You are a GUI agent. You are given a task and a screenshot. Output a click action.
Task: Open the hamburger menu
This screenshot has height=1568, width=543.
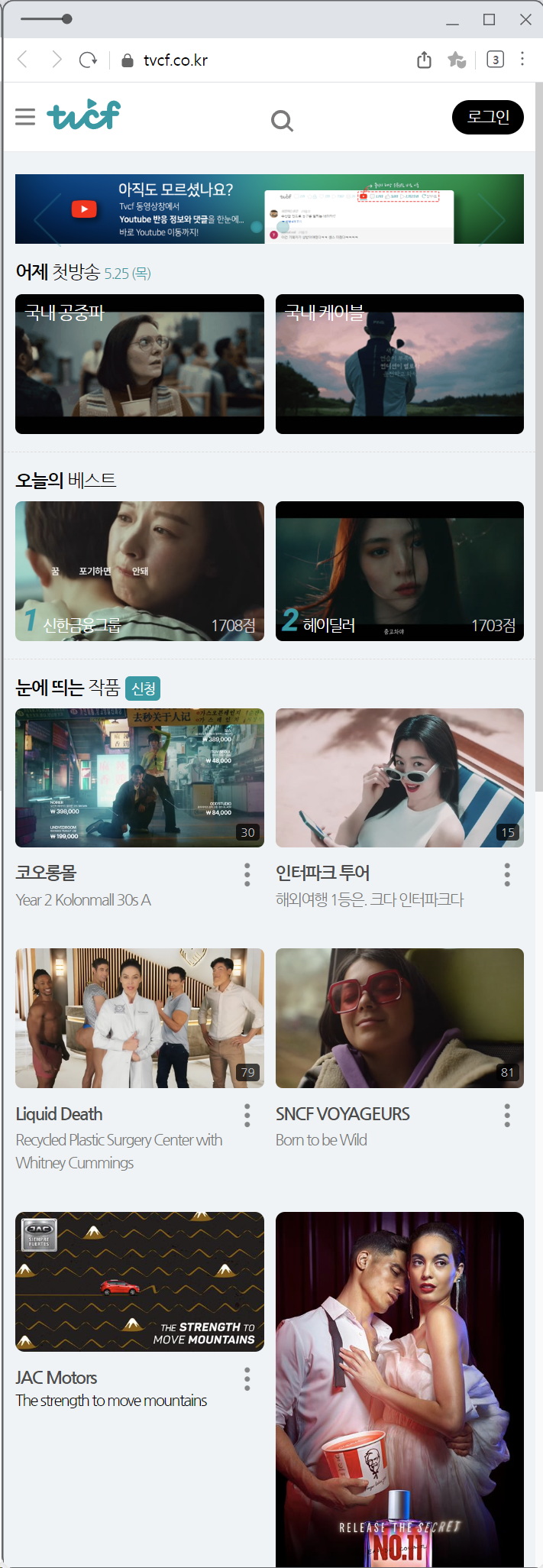pos(25,117)
